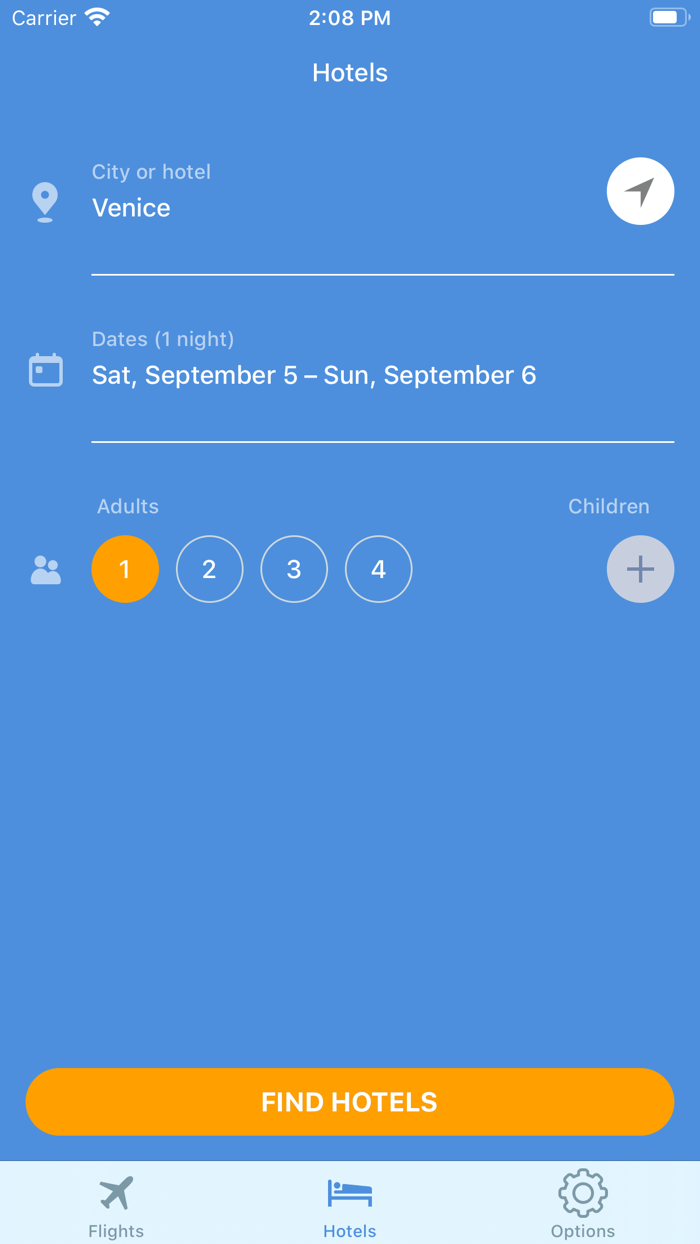Image resolution: width=700 pixels, height=1244 pixels.
Task: Switch to the Flights tab
Action: (116, 1204)
